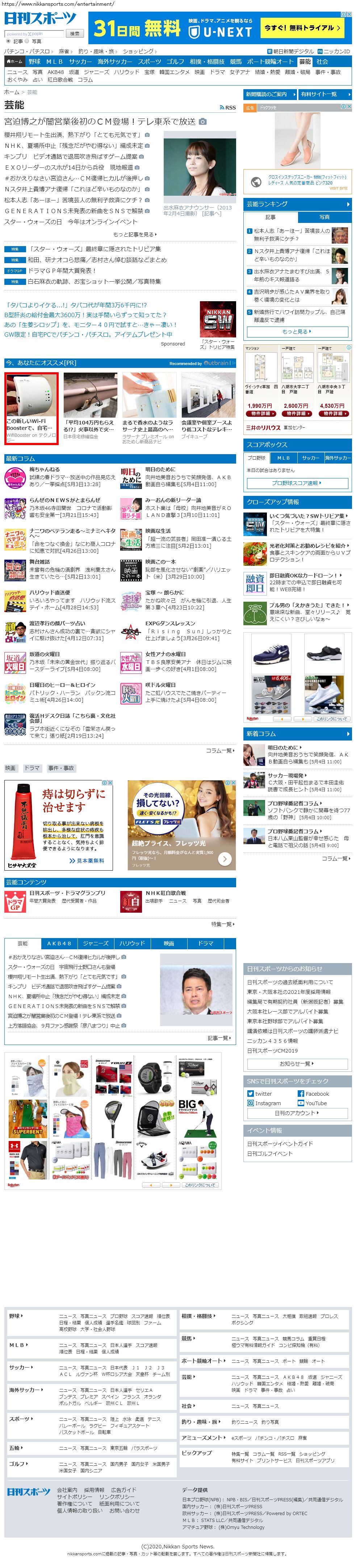
Task: Go to the 社会 section tab
Action: 322,62
